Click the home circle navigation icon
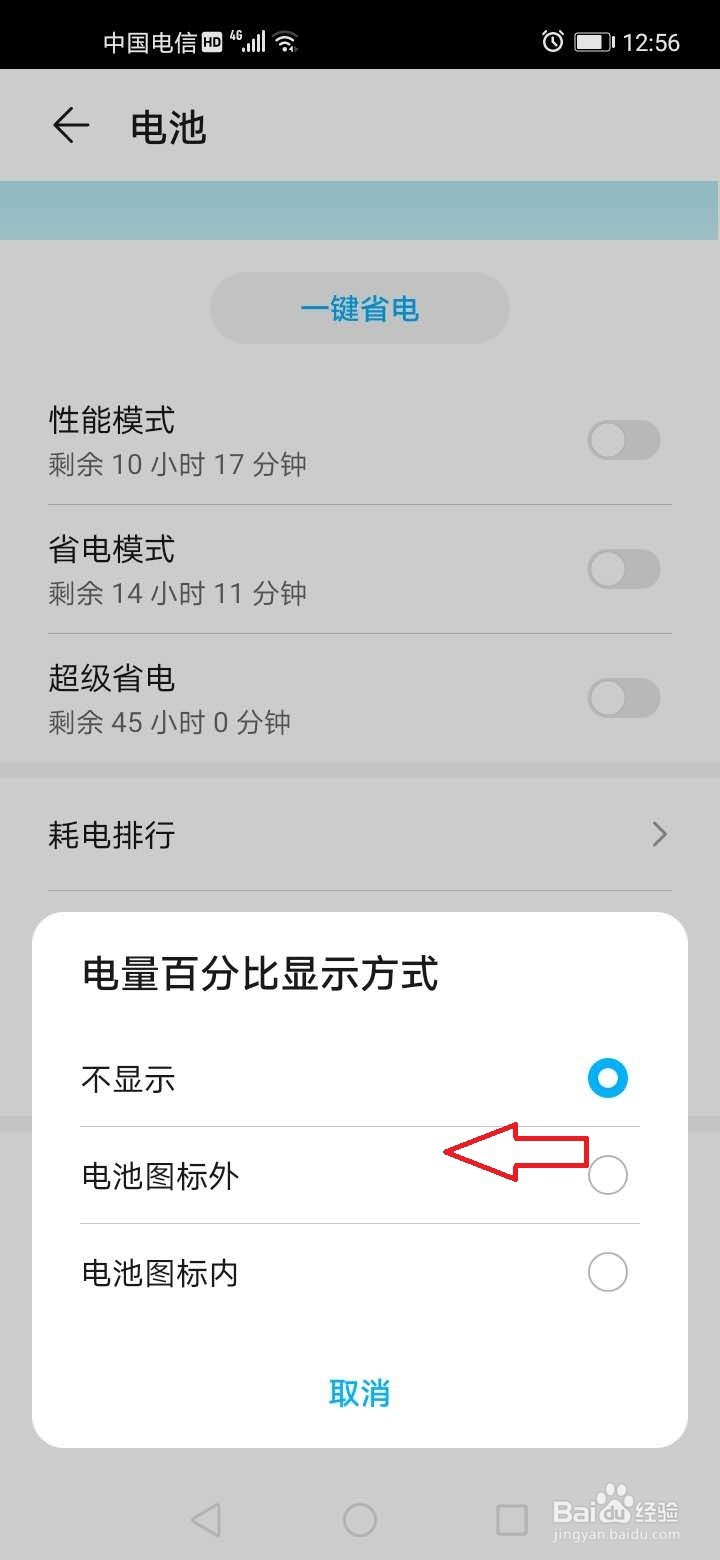This screenshot has width=720, height=1560. [359, 1520]
